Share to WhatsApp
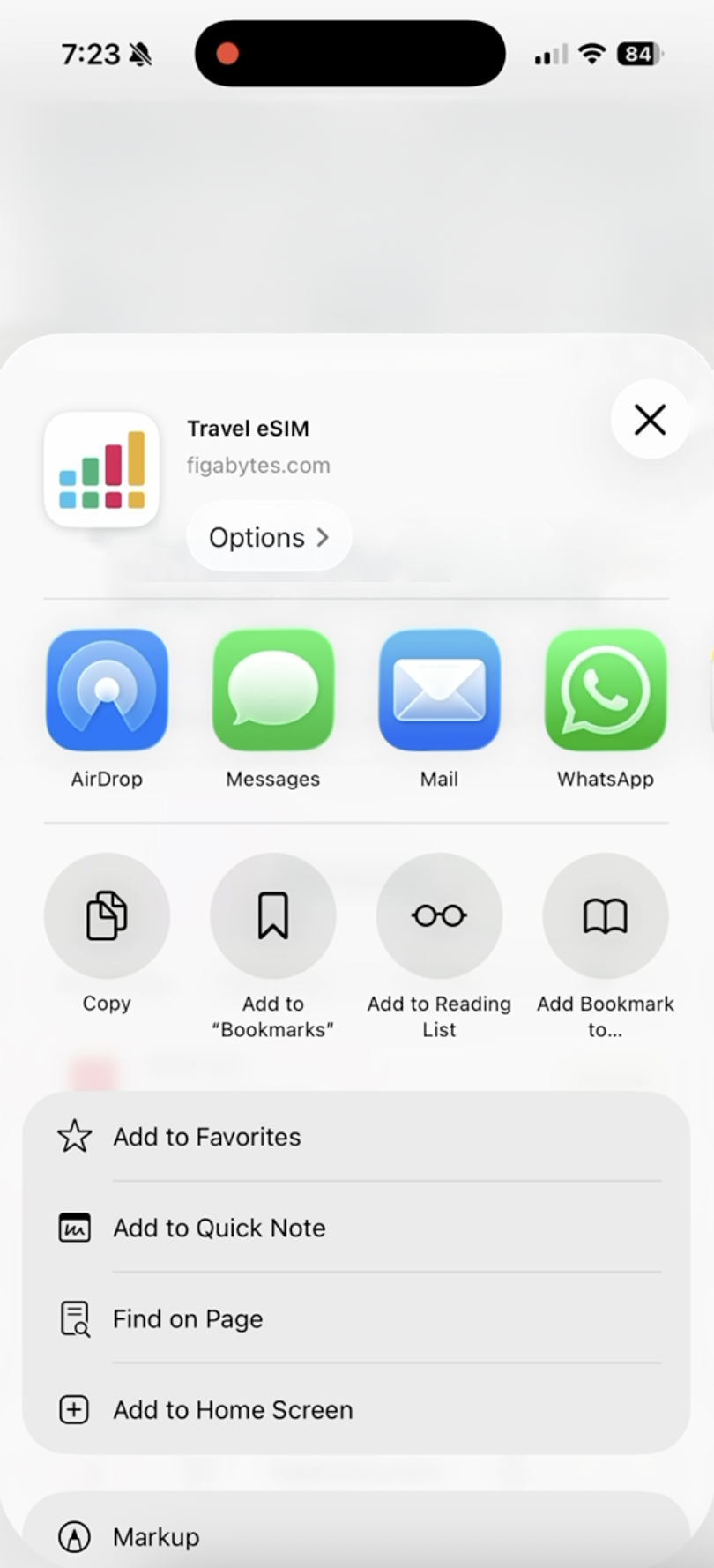 click(x=605, y=690)
